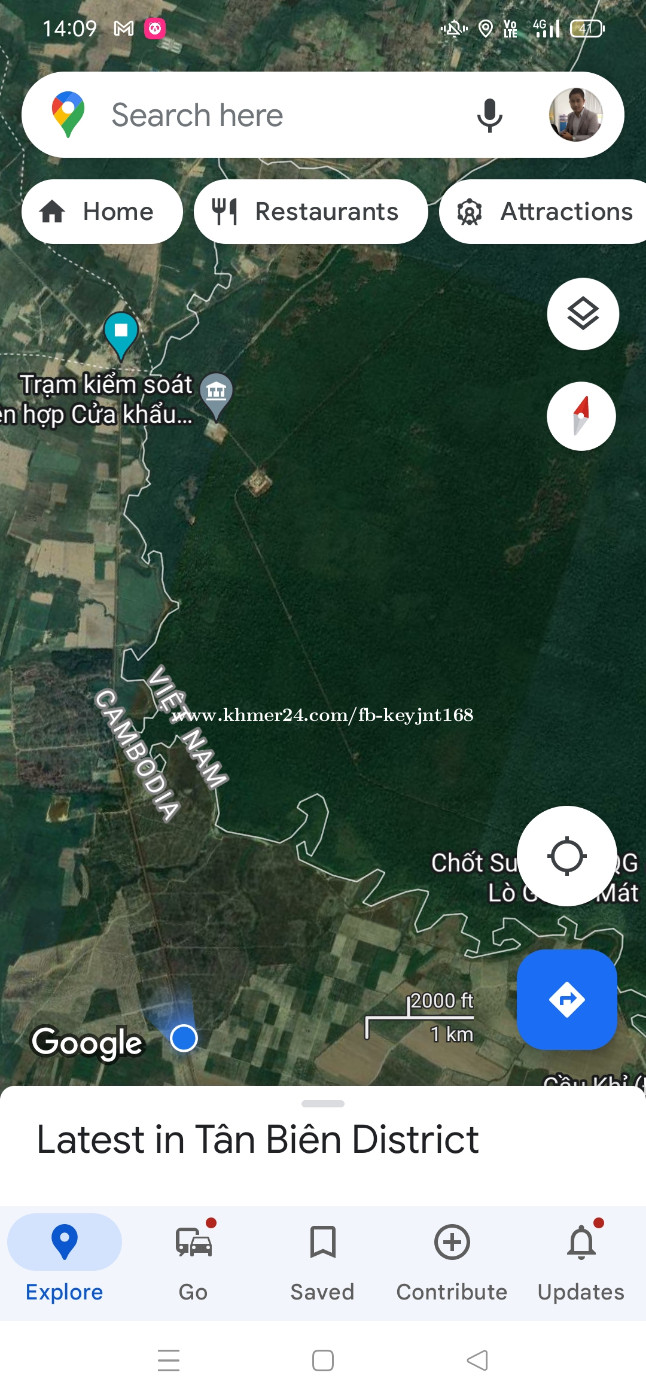Open the Trạm kiểm soát place marker
This screenshot has width=646, height=1400.
click(x=216, y=395)
